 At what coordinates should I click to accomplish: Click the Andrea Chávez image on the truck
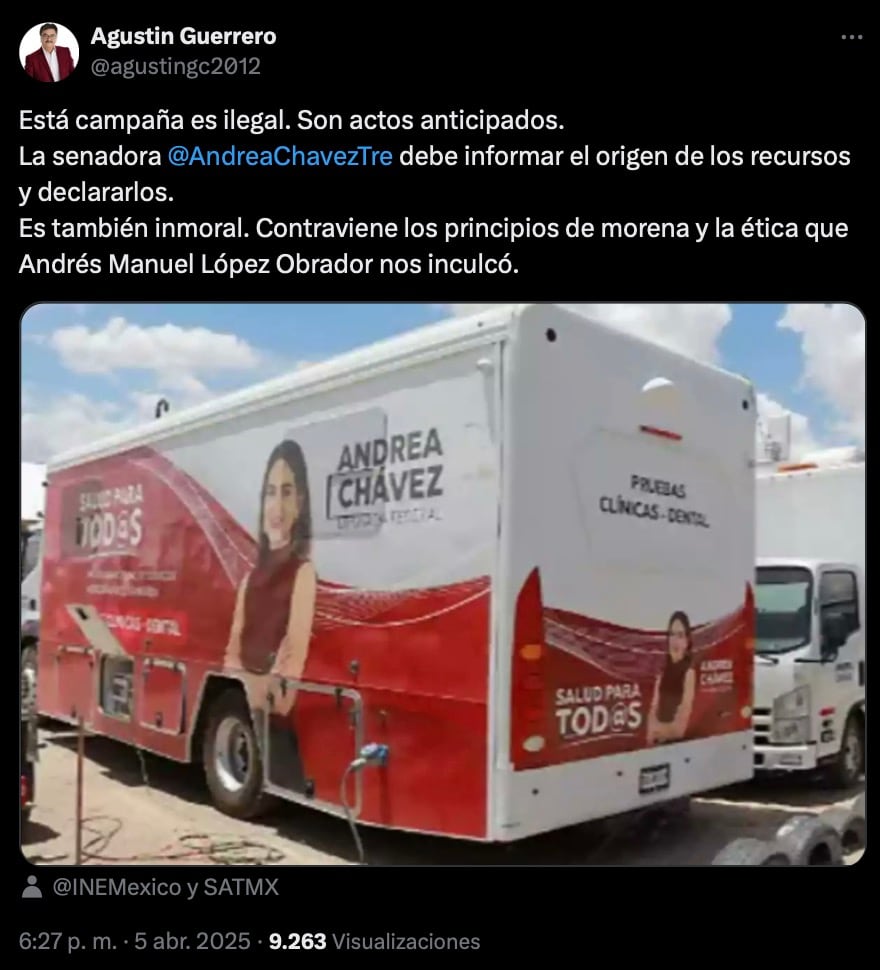coord(282,540)
